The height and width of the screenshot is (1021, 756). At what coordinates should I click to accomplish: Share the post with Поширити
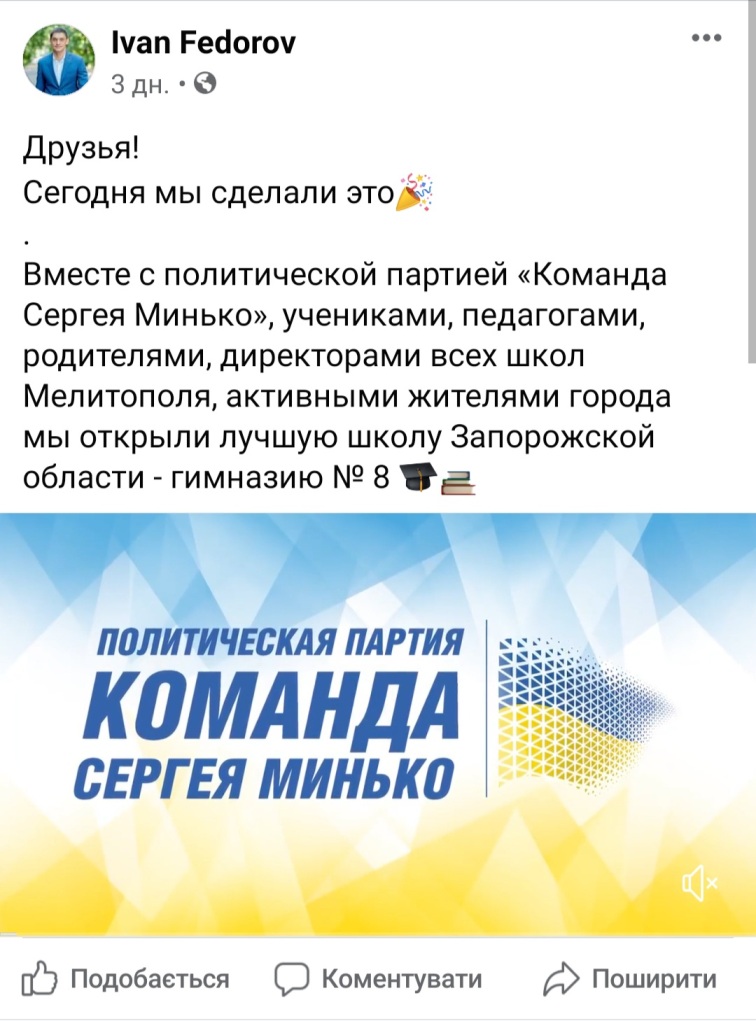coord(630,978)
